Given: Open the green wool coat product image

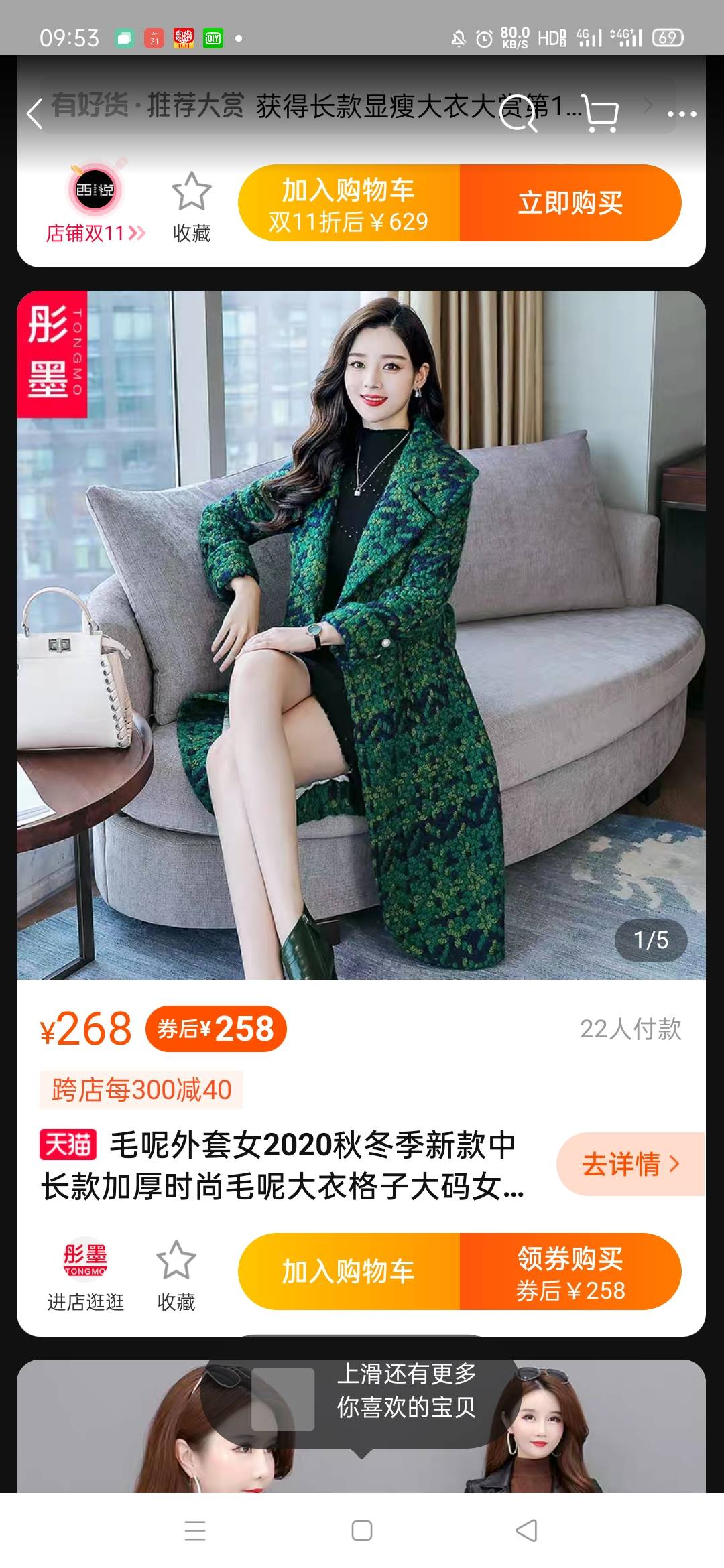Looking at the screenshot, I should pos(361,634).
